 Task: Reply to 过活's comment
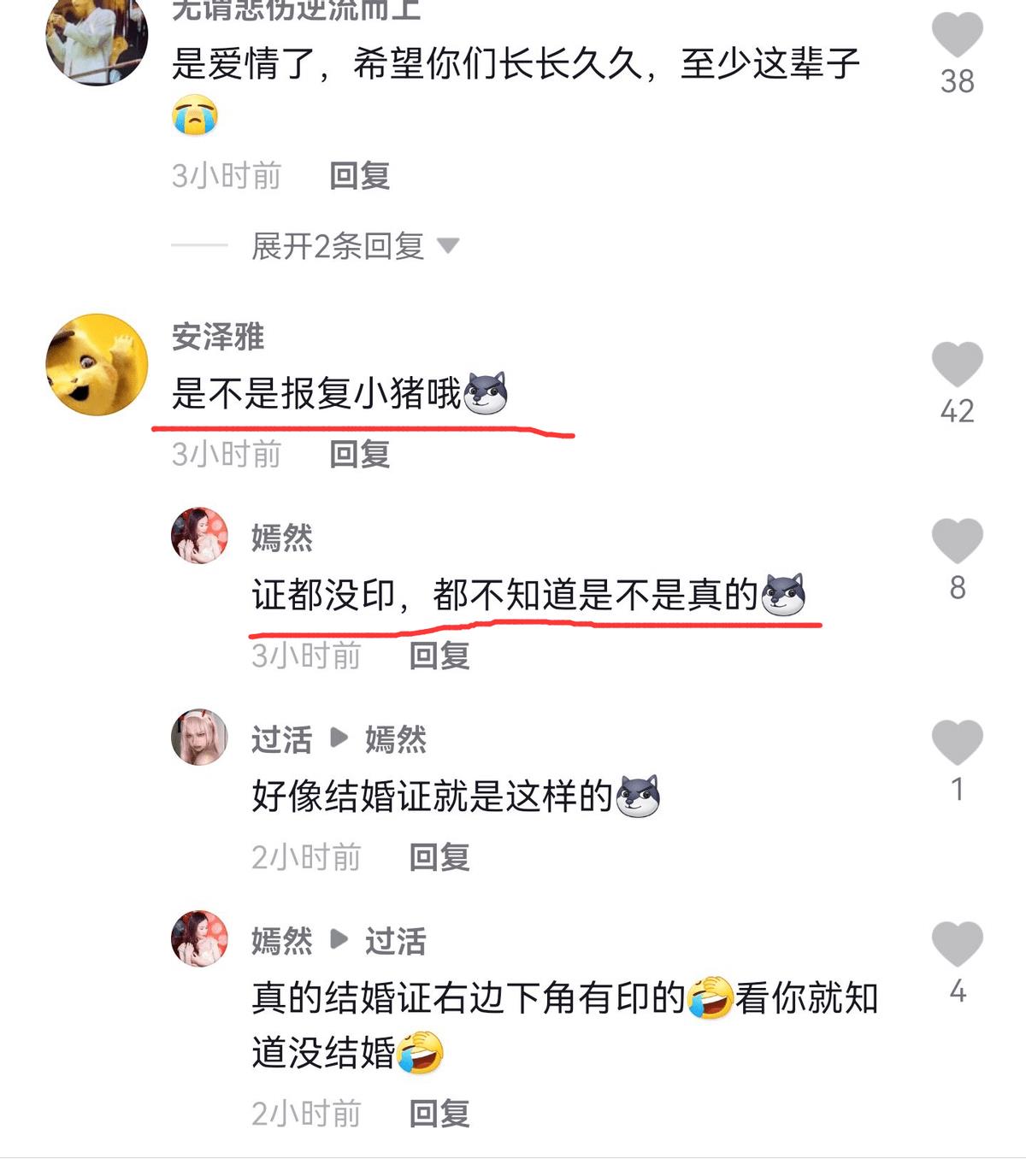pos(439,857)
